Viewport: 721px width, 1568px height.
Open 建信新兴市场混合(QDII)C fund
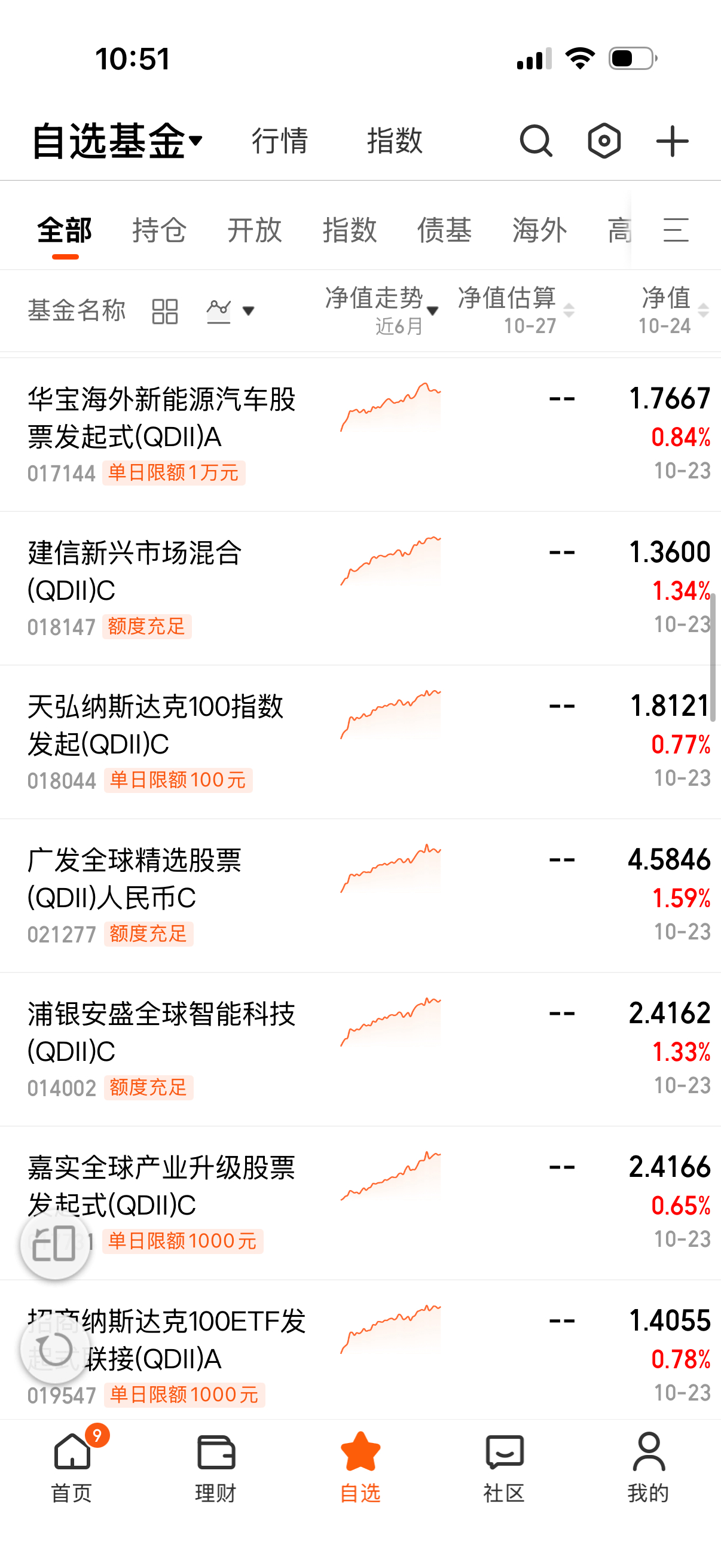pyautogui.click(x=135, y=572)
